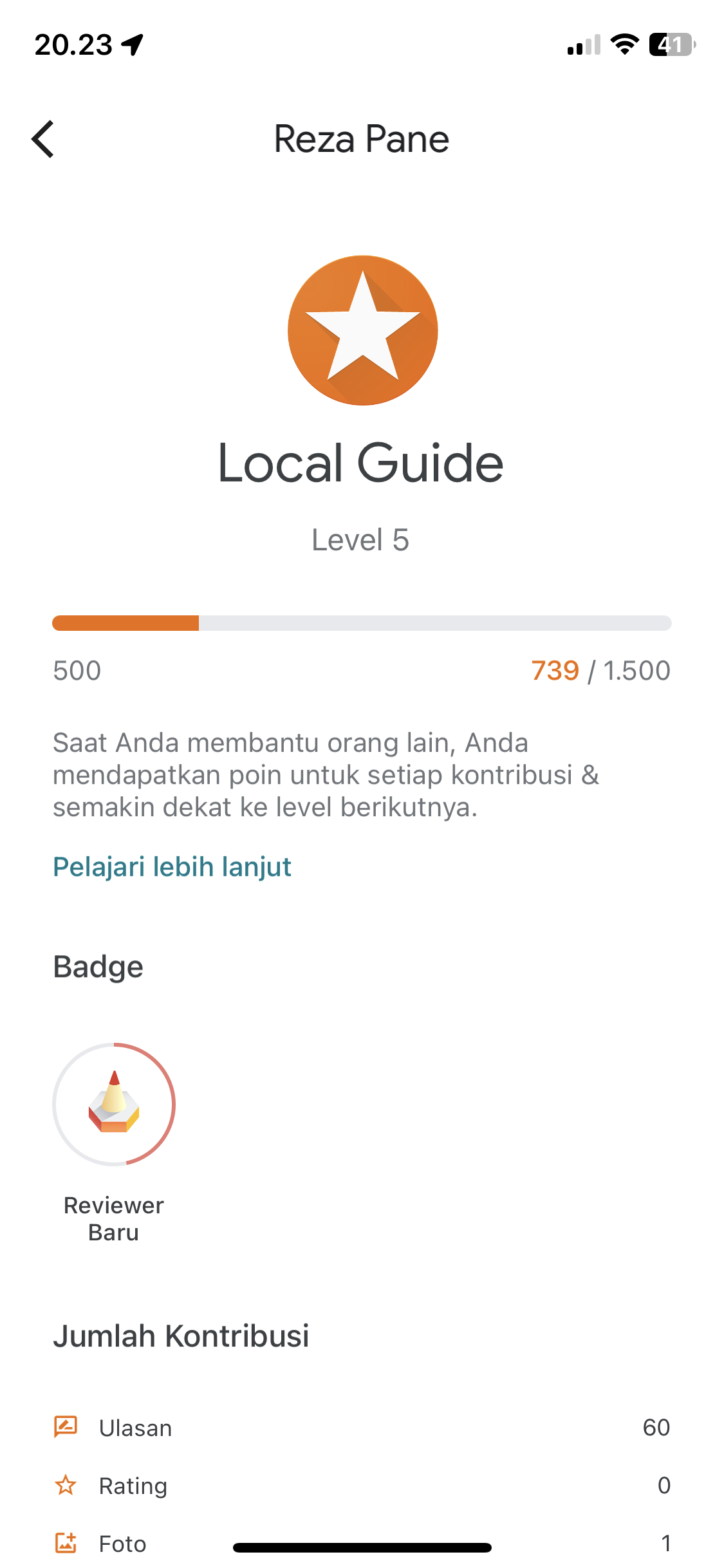The image size is (724, 1568).
Task: Go back using the top-left arrow
Action: tap(43, 139)
